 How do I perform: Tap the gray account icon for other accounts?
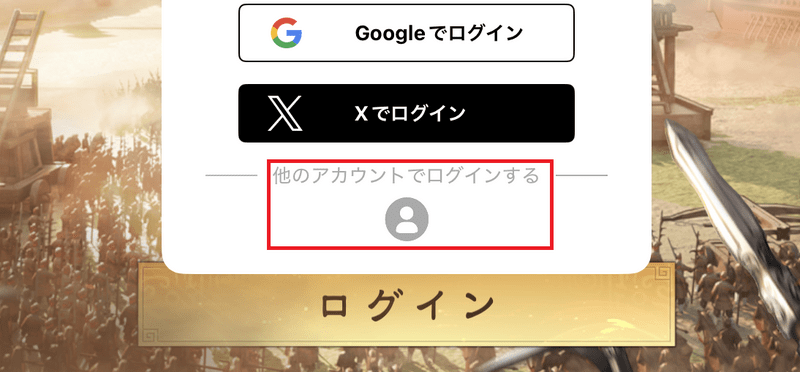[407, 219]
